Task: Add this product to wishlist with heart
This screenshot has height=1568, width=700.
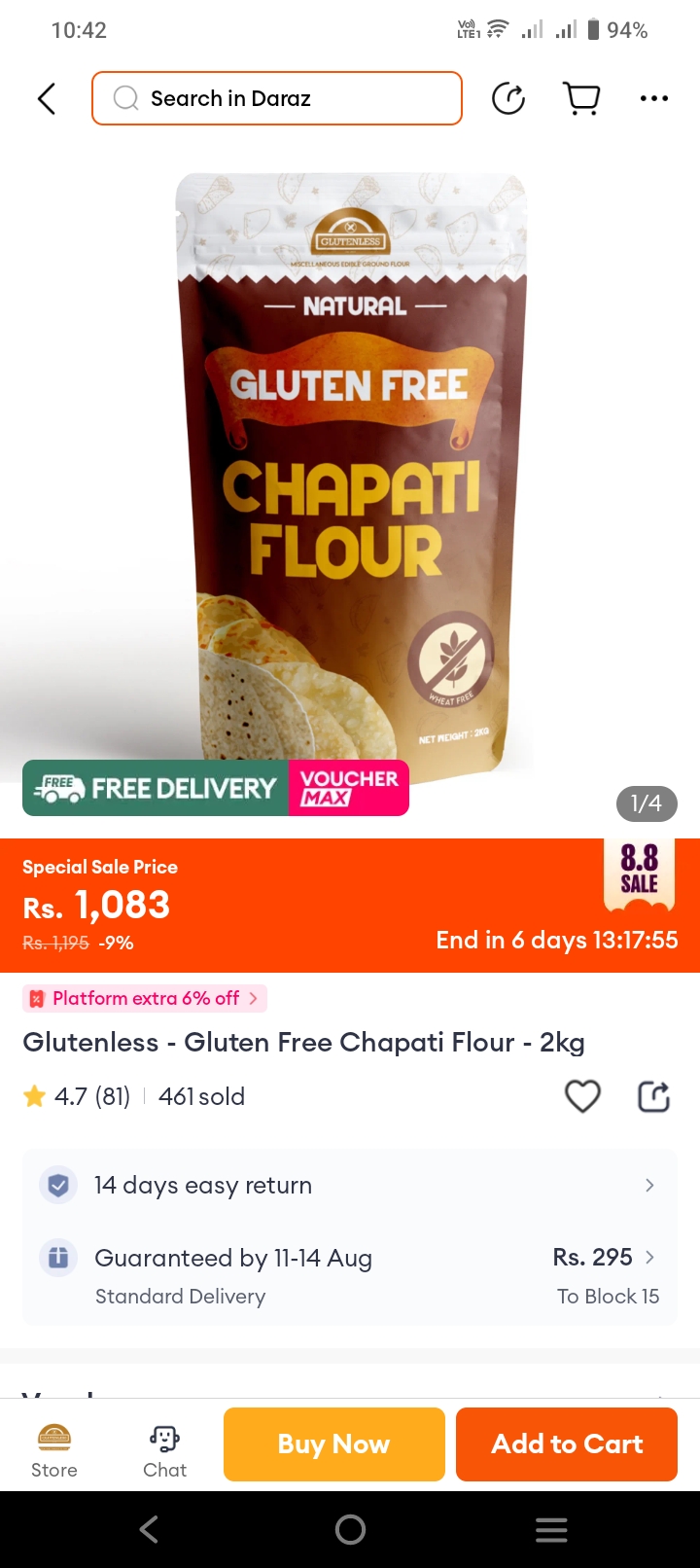Action: point(582,1096)
